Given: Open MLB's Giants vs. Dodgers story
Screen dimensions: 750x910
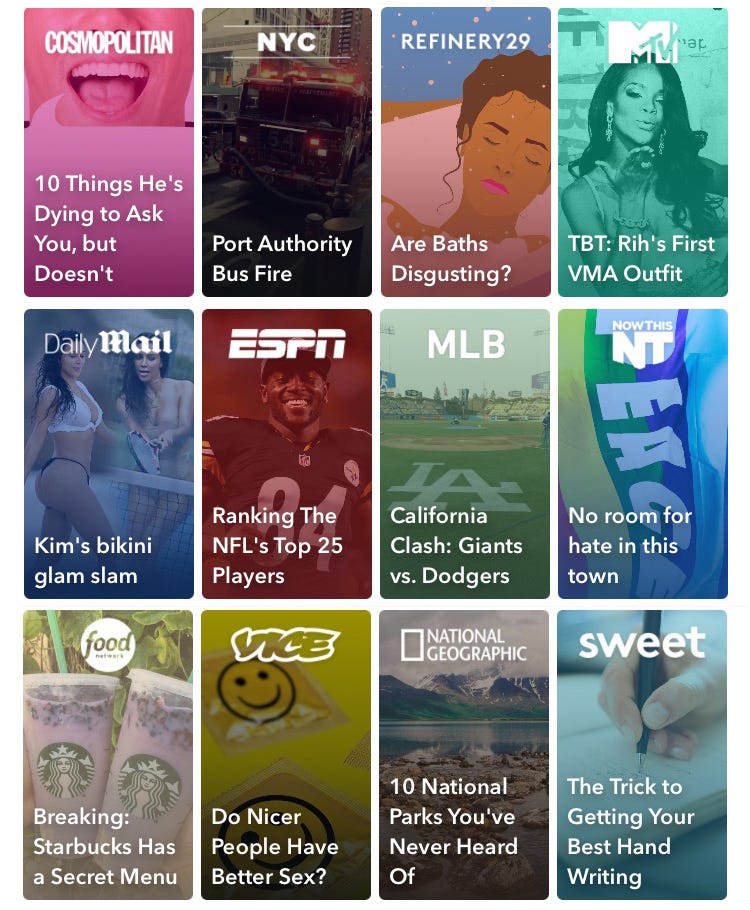Looking at the screenshot, I should [465, 454].
